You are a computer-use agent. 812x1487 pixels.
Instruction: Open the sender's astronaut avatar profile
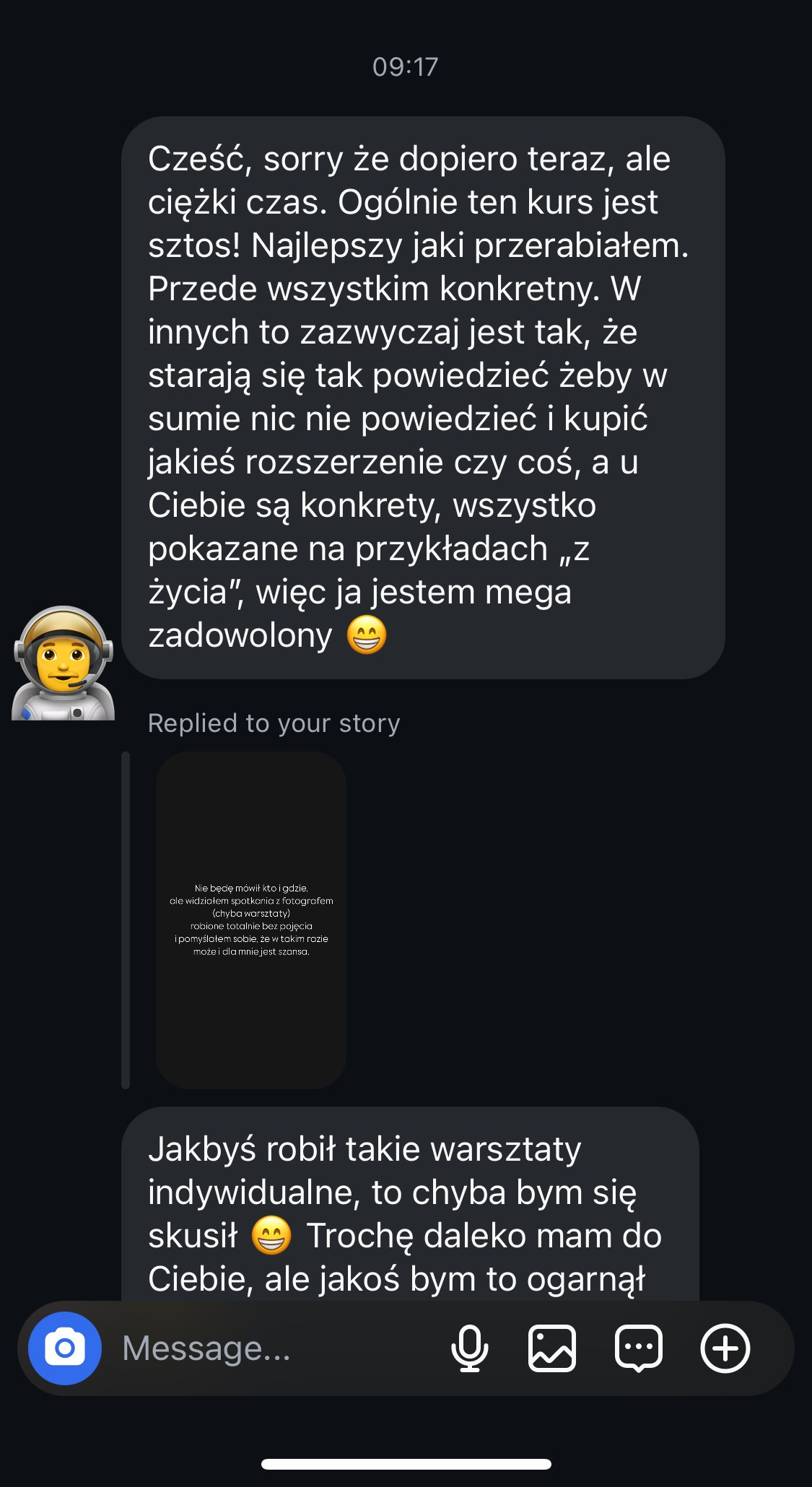64,663
